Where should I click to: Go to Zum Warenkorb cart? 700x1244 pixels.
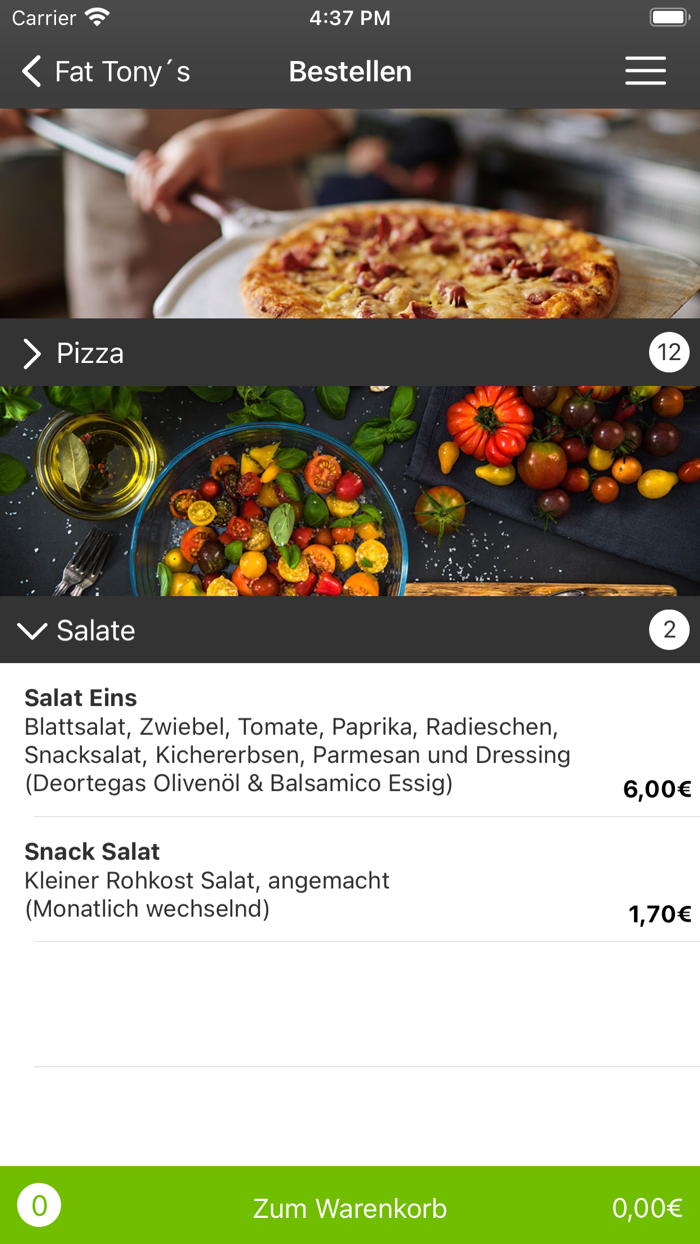point(350,1207)
